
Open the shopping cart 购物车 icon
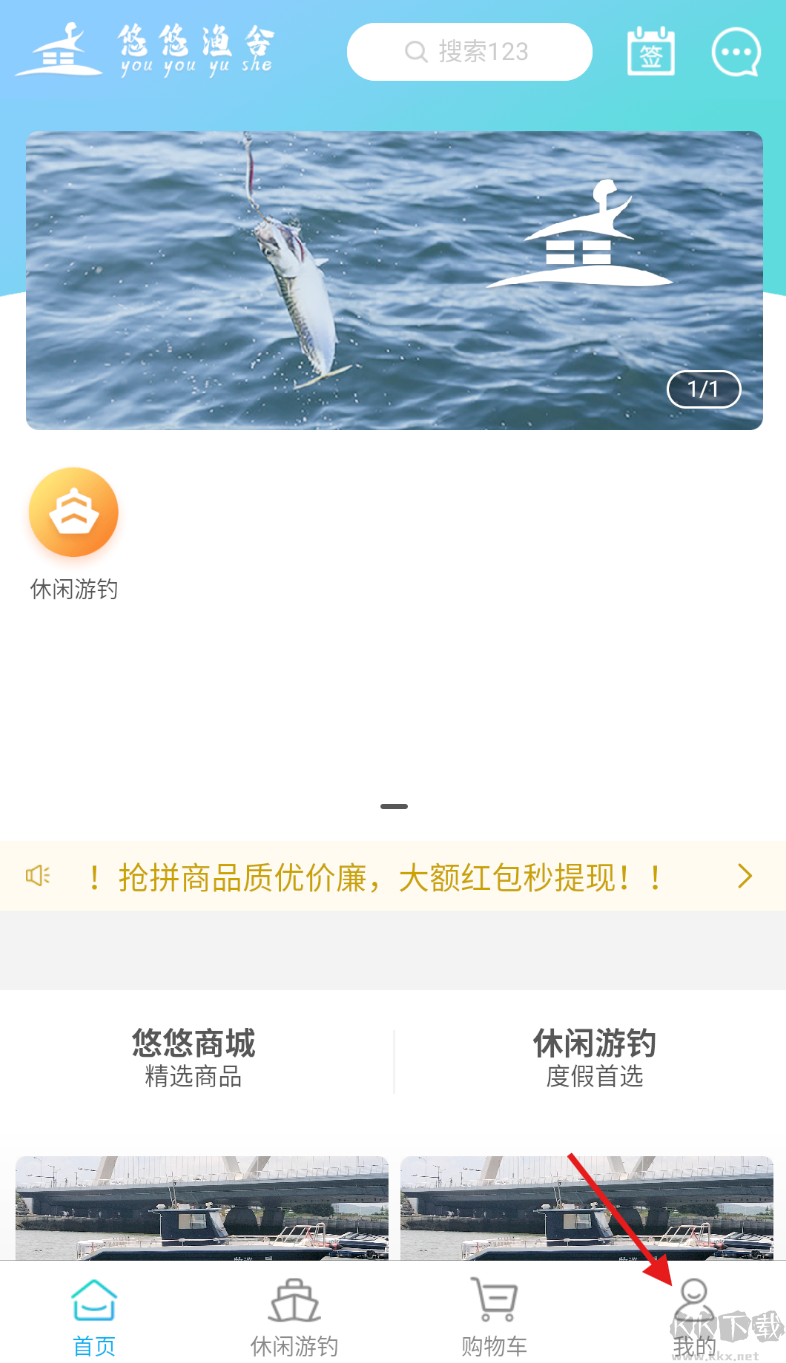click(x=494, y=1299)
